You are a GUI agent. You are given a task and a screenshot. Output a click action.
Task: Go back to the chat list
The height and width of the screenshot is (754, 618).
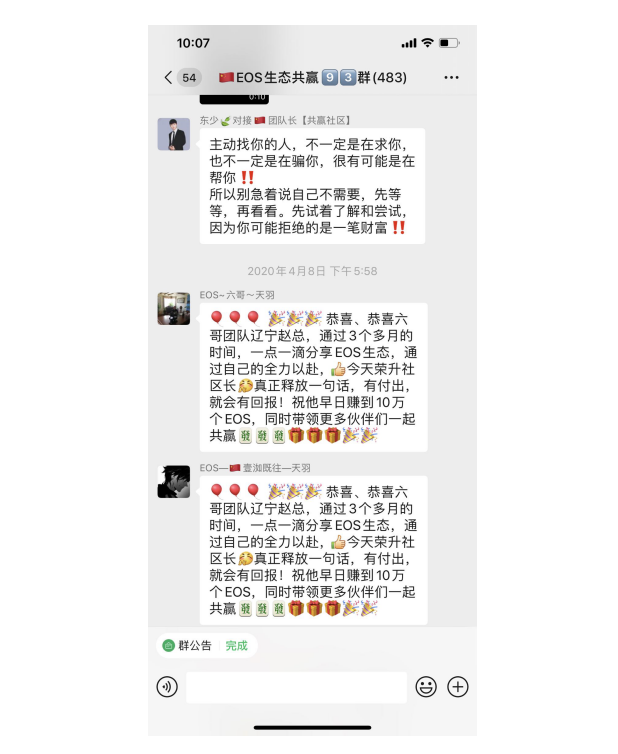click(x=168, y=77)
